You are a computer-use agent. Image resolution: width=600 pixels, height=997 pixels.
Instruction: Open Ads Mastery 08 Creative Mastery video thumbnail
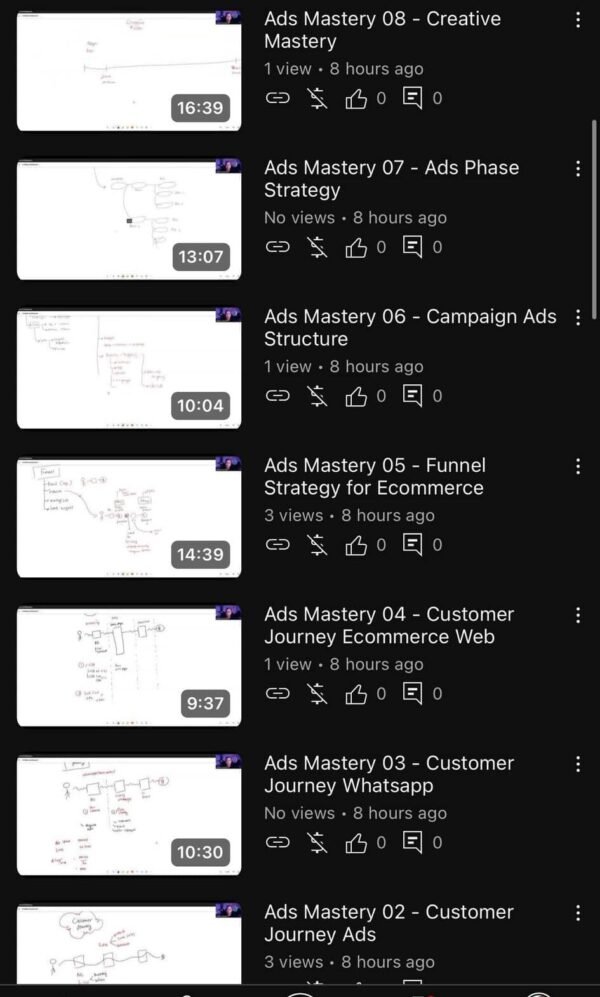click(x=129, y=70)
